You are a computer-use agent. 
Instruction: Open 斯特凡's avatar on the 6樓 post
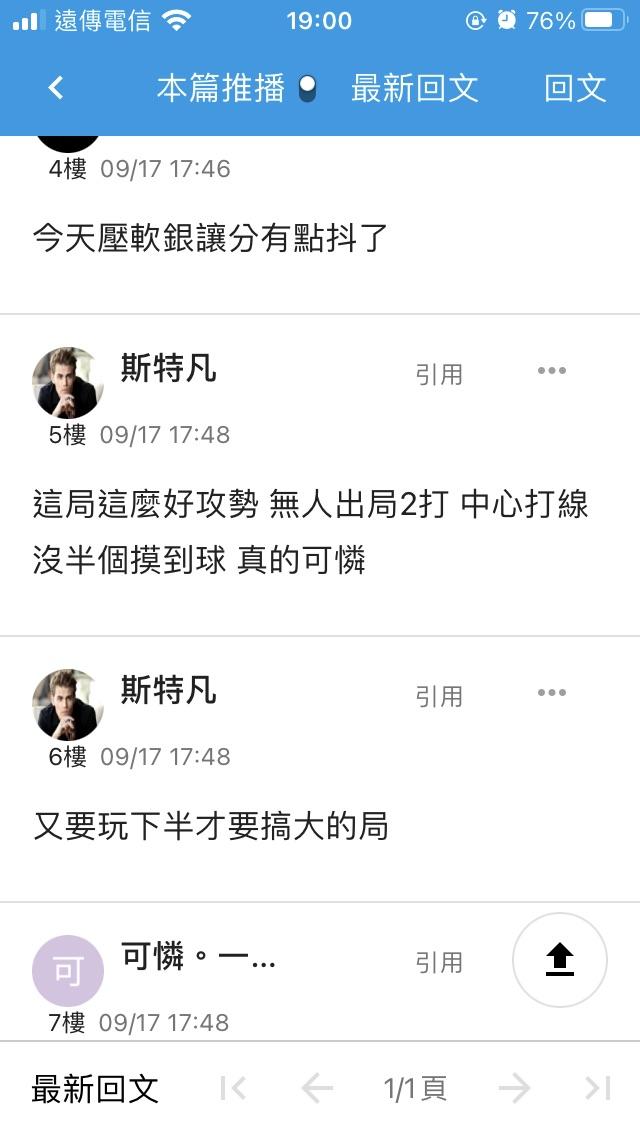click(68, 704)
